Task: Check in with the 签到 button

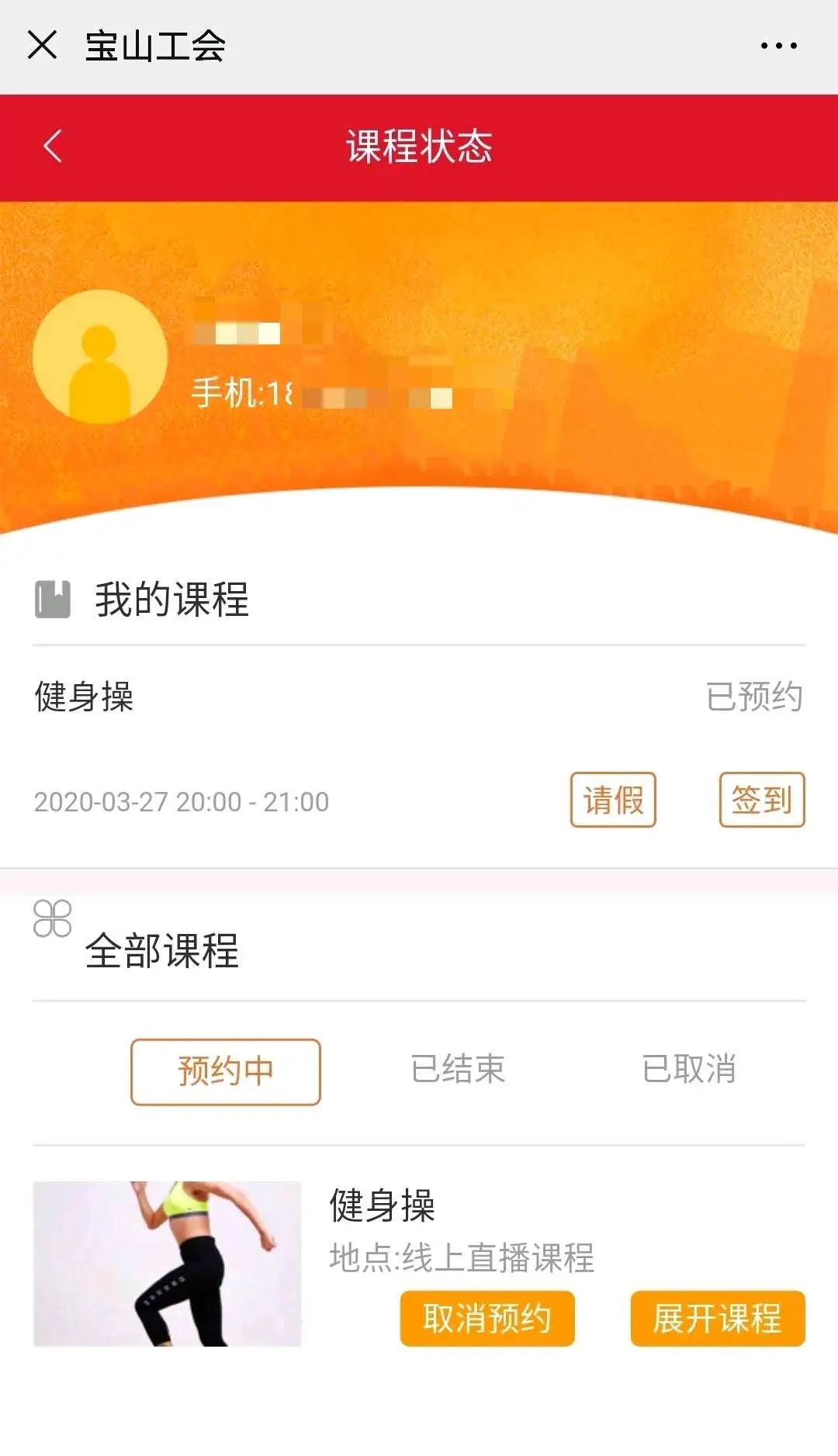Action: (x=762, y=800)
